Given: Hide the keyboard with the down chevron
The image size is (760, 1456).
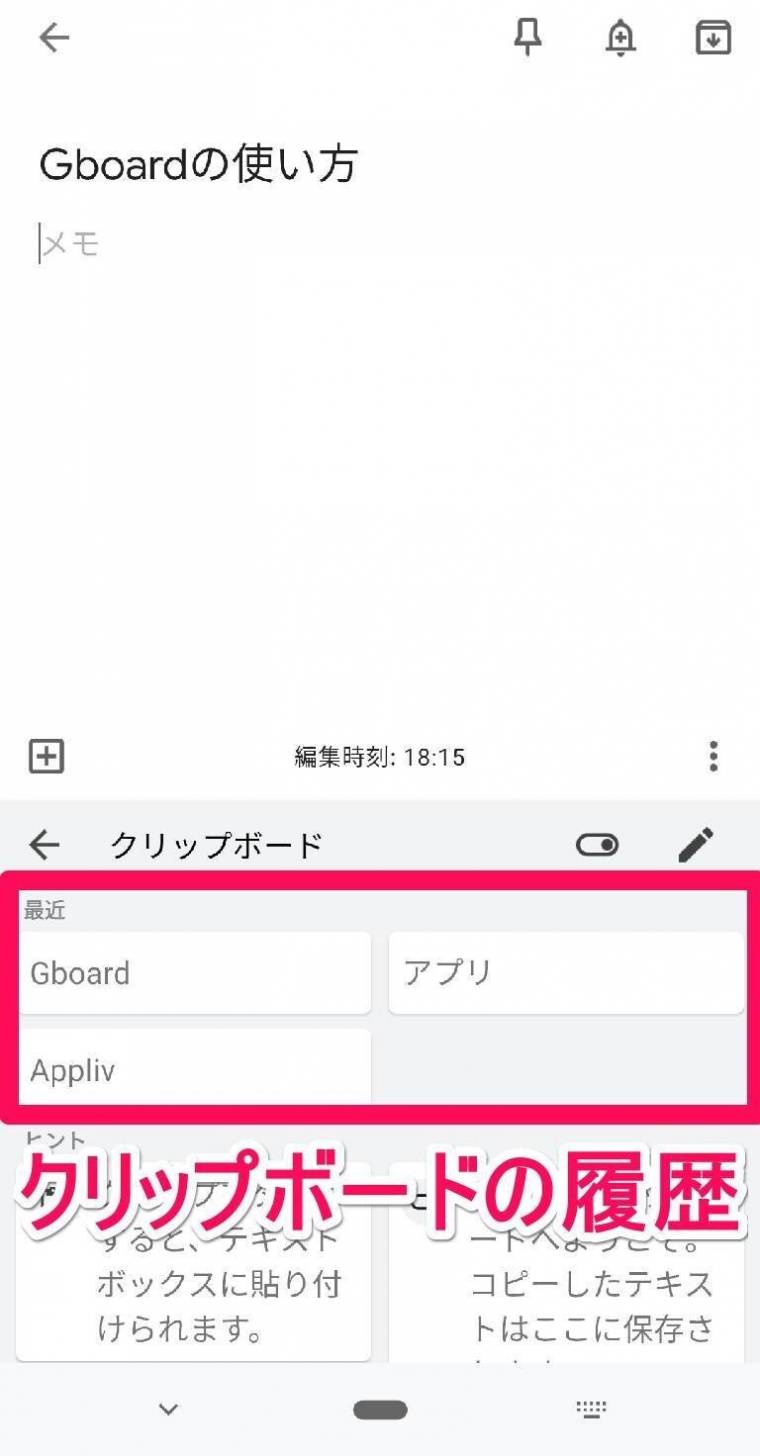Looking at the screenshot, I should (168, 1409).
